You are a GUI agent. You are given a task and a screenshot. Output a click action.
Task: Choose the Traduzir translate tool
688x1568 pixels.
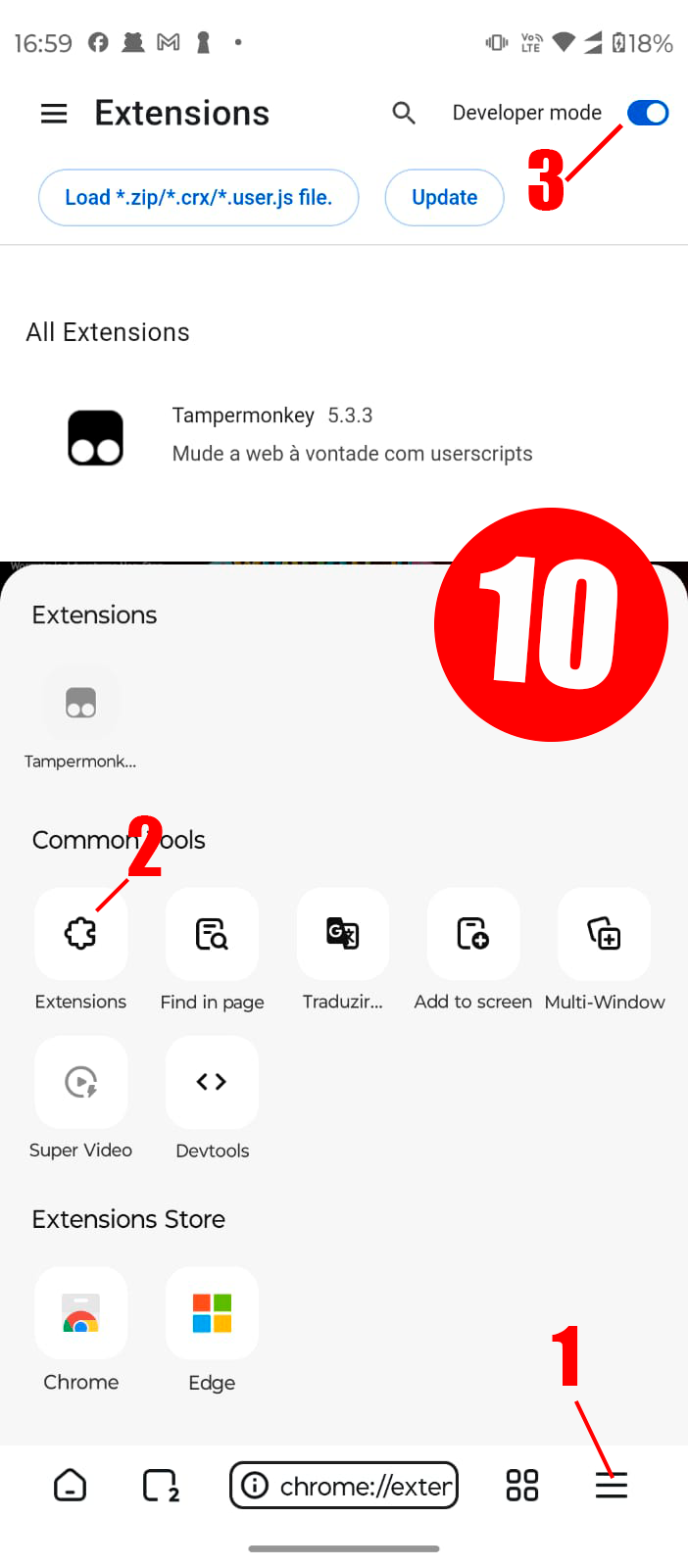coord(342,934)
